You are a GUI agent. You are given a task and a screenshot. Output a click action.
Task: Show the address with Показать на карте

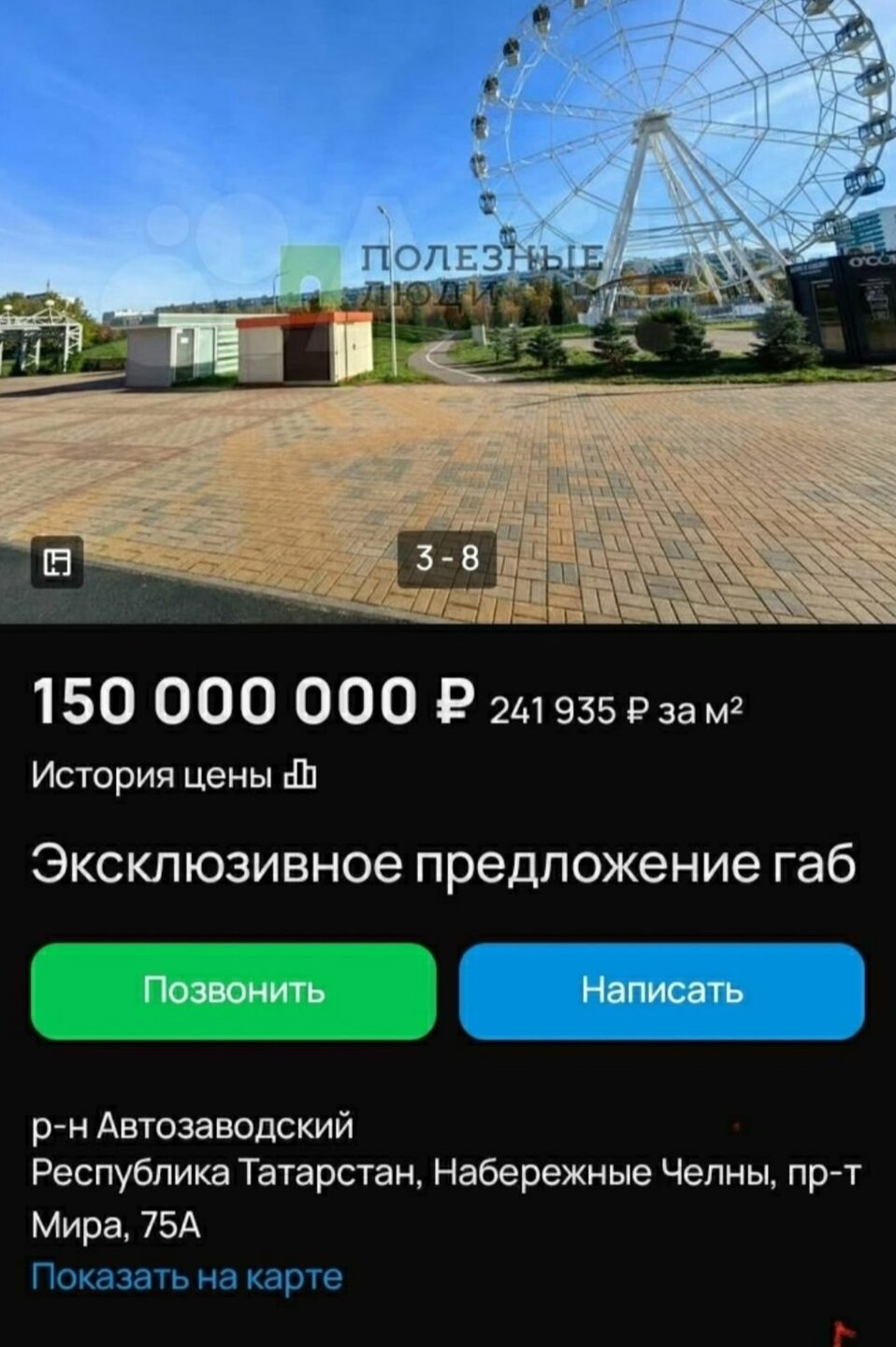point(187,1276)
